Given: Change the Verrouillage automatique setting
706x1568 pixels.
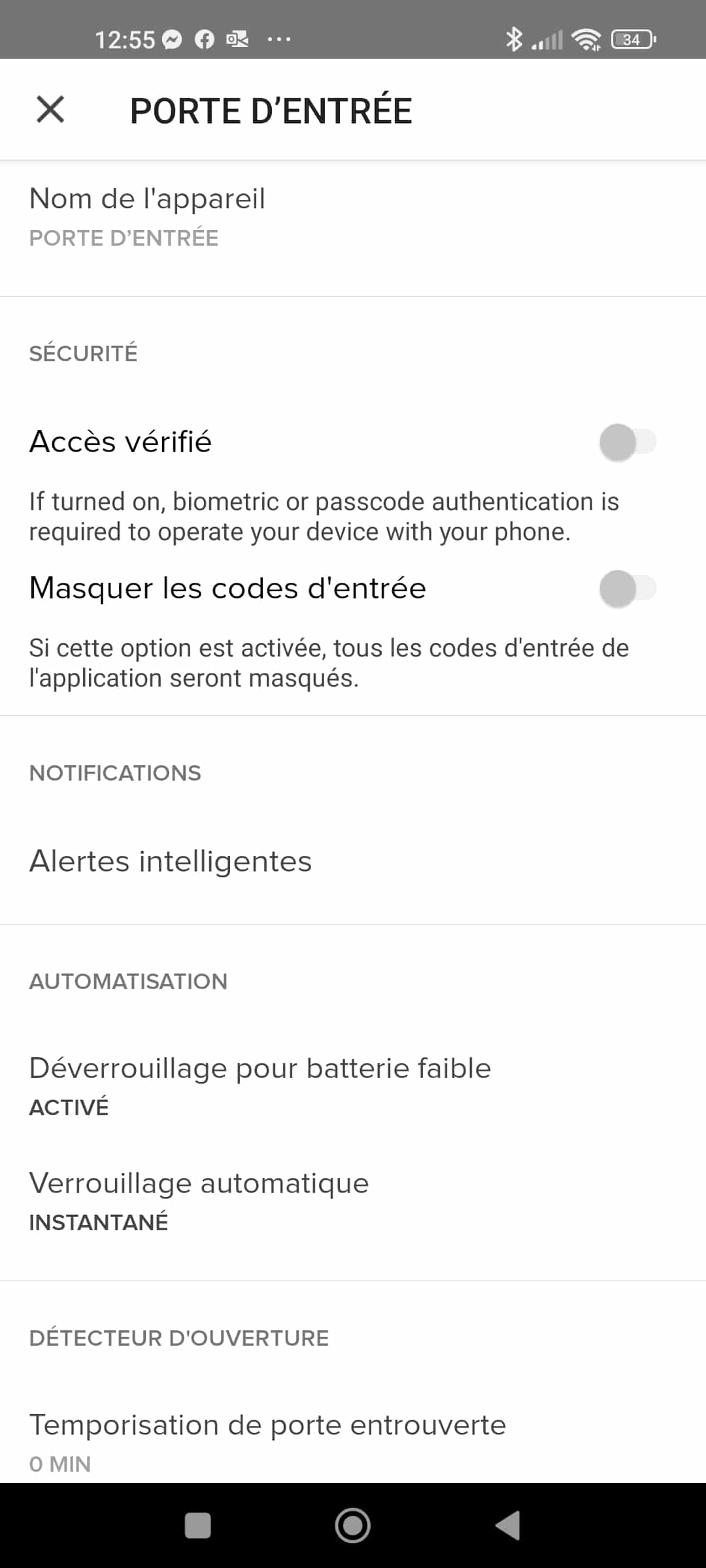Looking at the screenshot, I should click(x=353, y=1201).
